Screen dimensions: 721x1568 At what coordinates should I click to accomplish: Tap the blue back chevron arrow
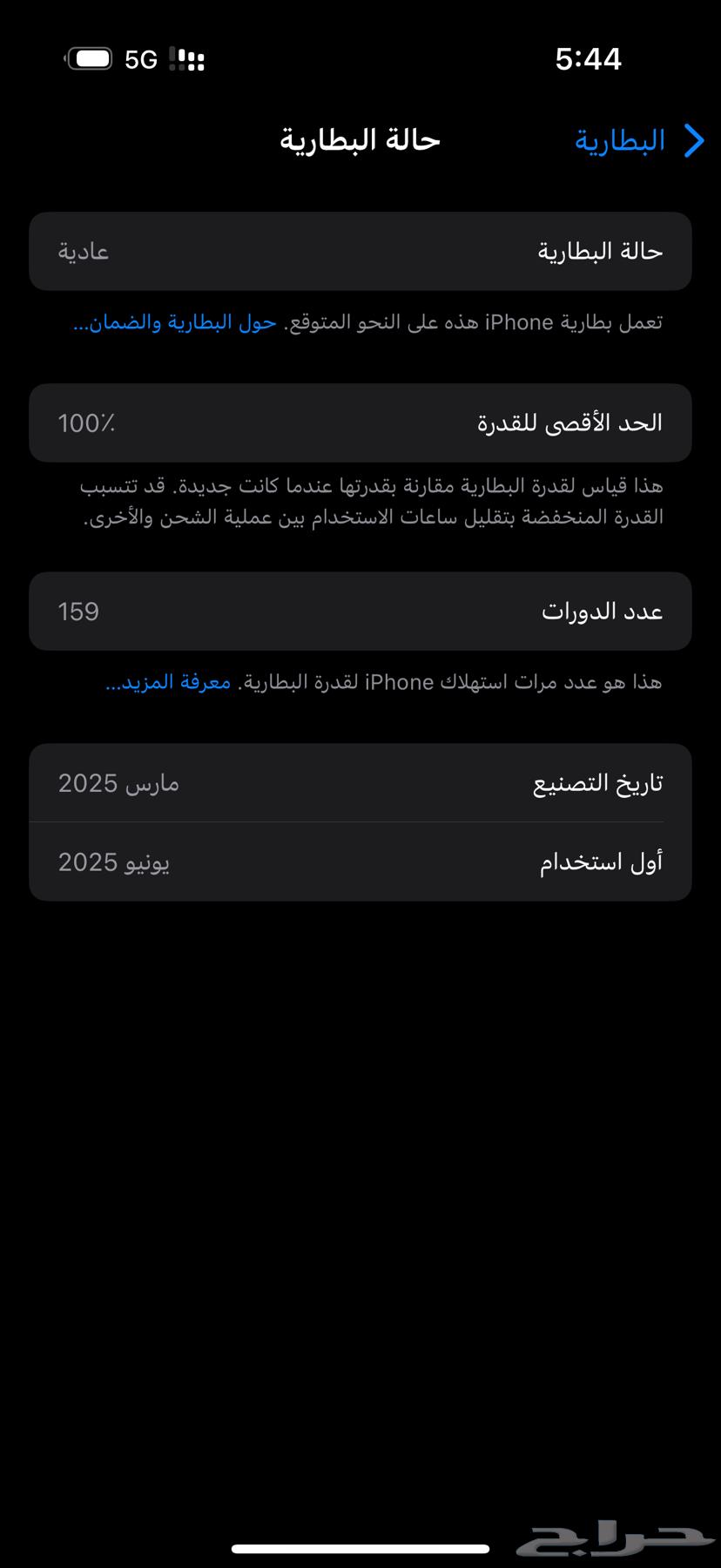[x=694, y=140]
